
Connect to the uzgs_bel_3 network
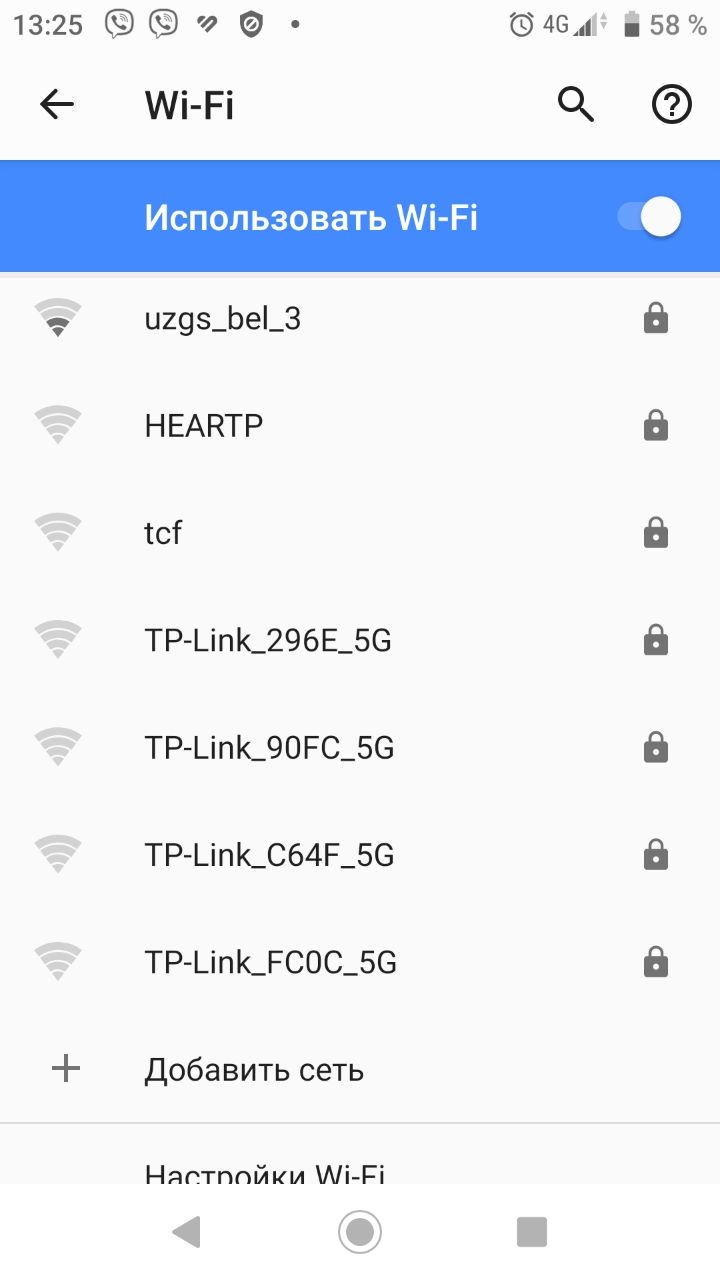[x=360, y=319]
